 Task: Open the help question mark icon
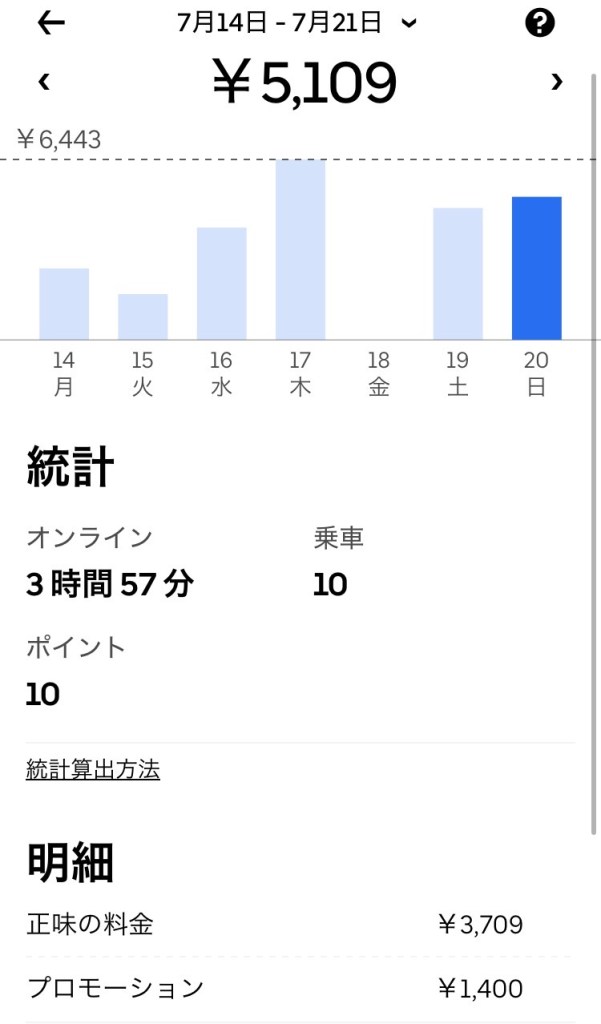coord(540,23)
